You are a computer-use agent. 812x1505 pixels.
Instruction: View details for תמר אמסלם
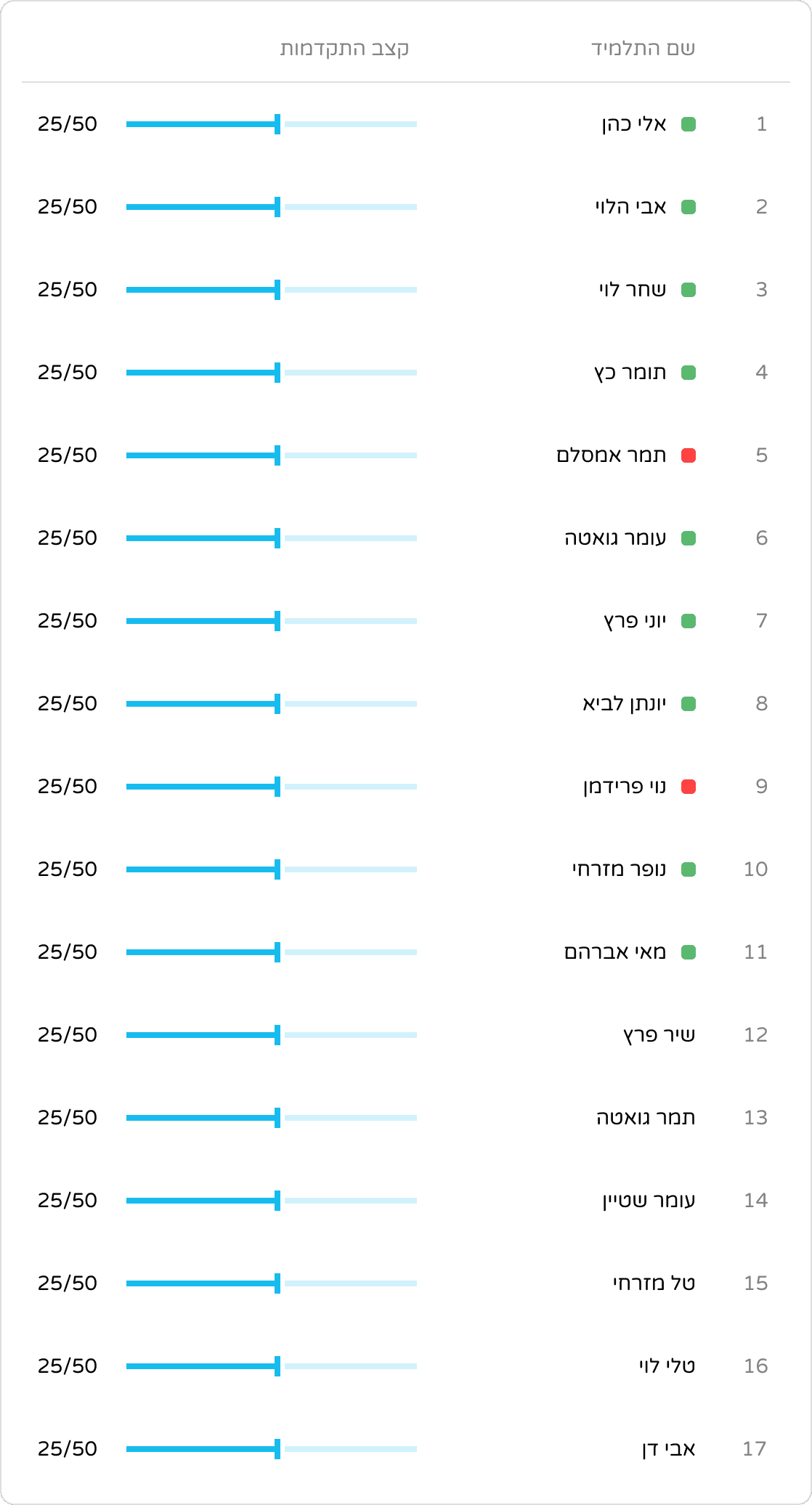coord(406,455)
